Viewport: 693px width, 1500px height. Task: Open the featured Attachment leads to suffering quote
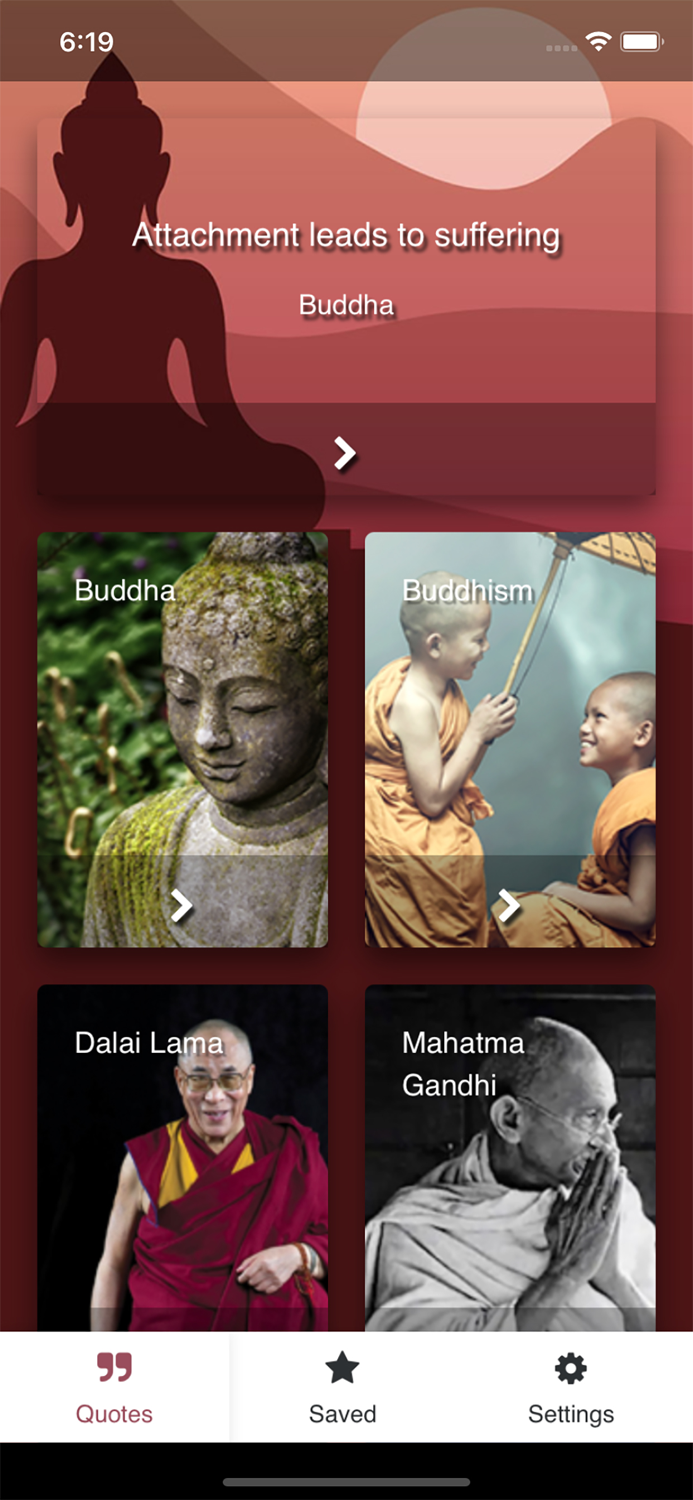tap(346, 307)
